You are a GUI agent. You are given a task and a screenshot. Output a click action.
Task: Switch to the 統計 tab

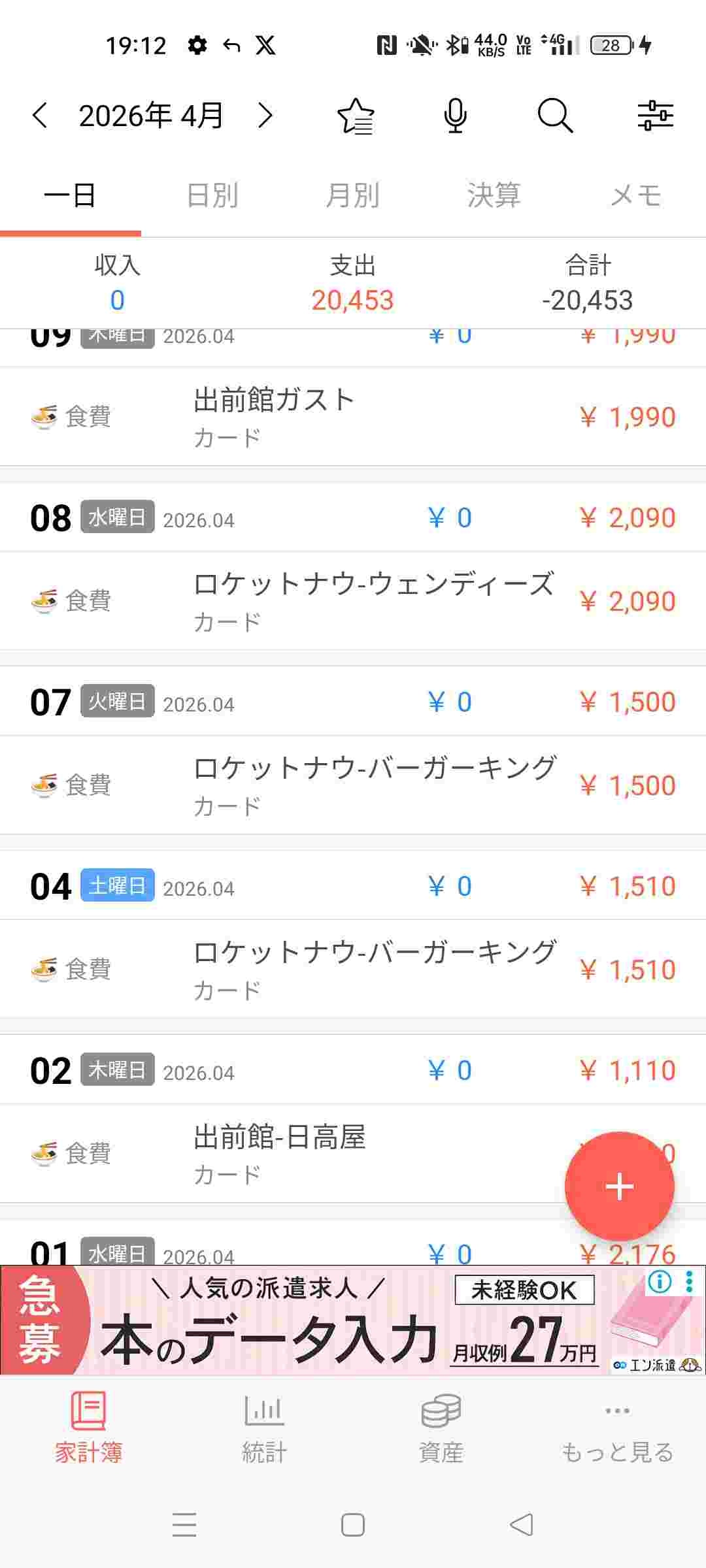(264, 1428)
